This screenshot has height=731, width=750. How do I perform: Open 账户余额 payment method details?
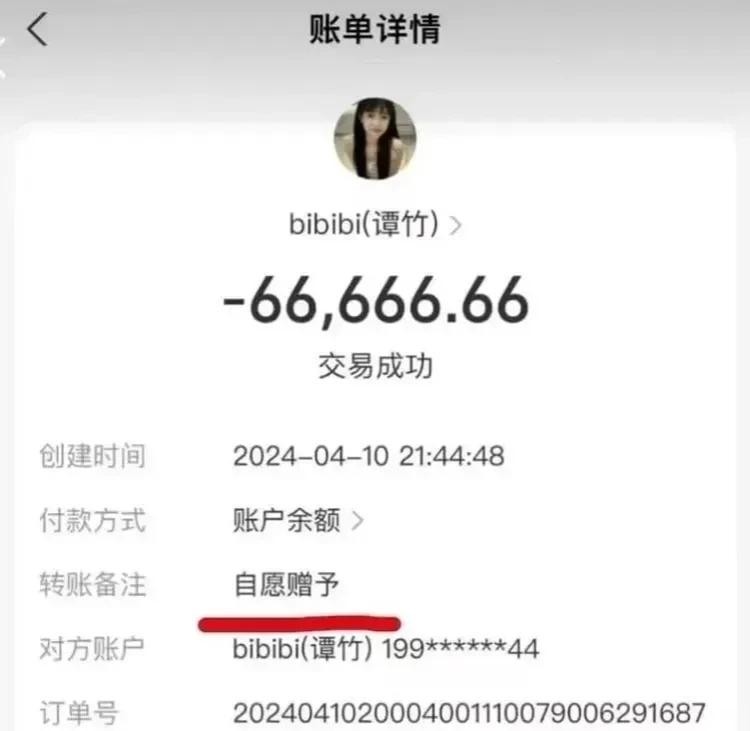pos(297,520)
